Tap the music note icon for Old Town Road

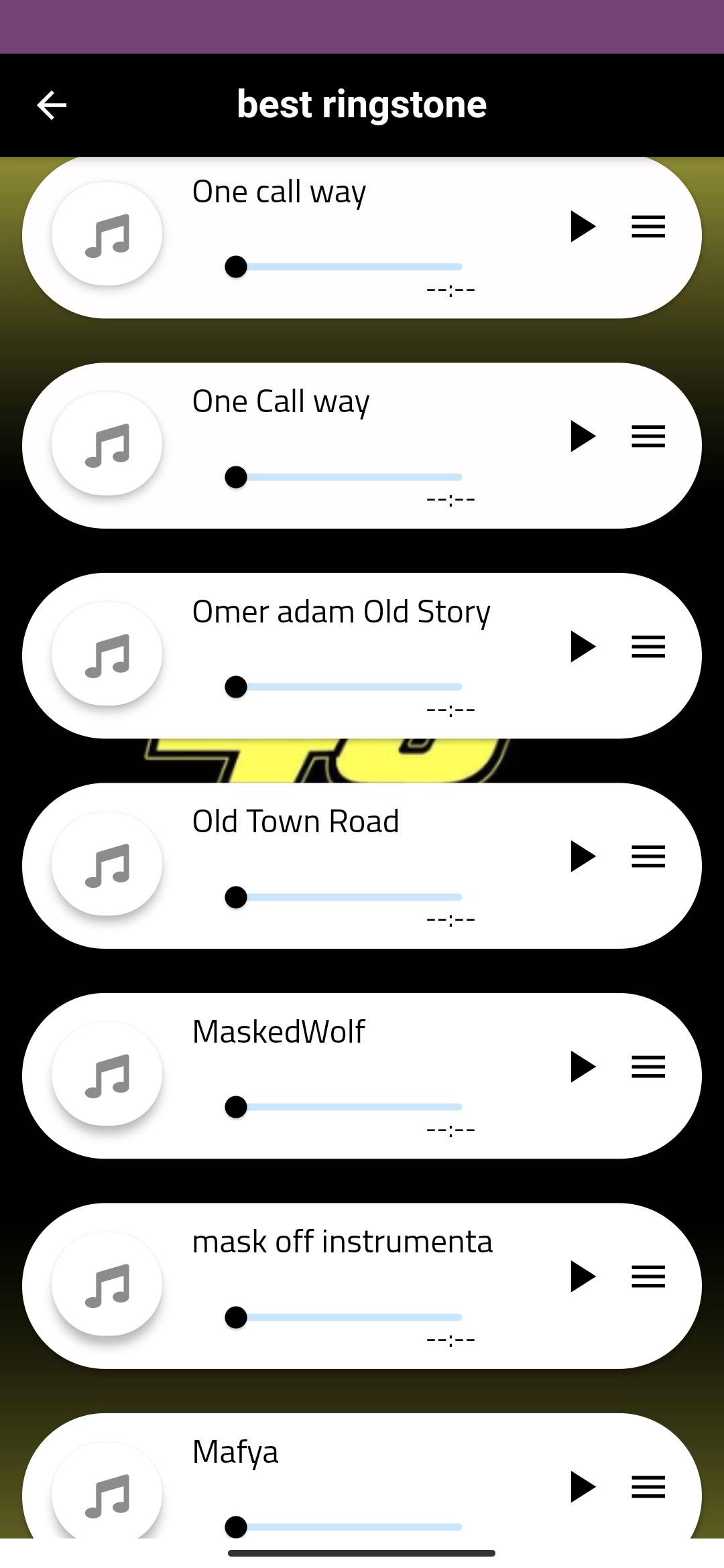coord(107,864)
